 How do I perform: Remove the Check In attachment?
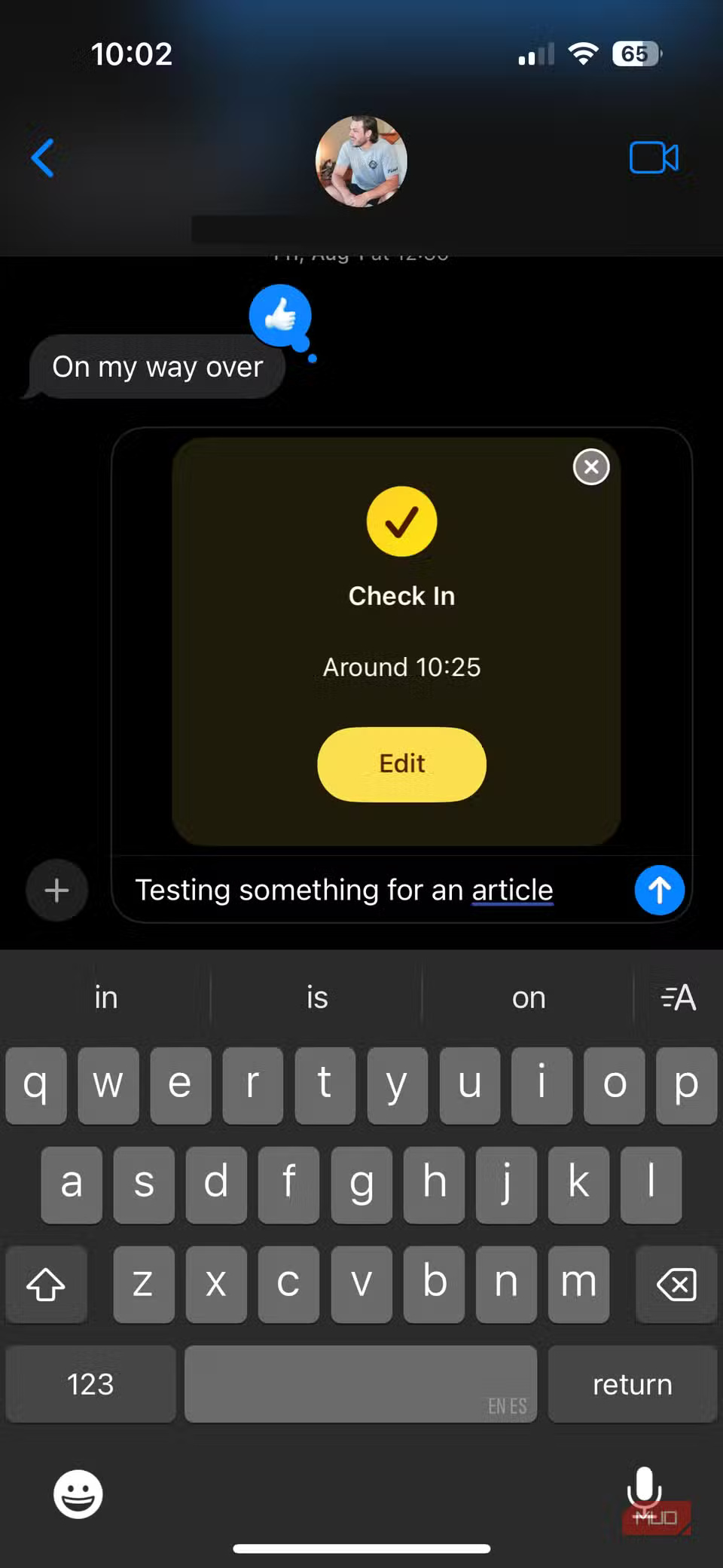pos(591,467)
